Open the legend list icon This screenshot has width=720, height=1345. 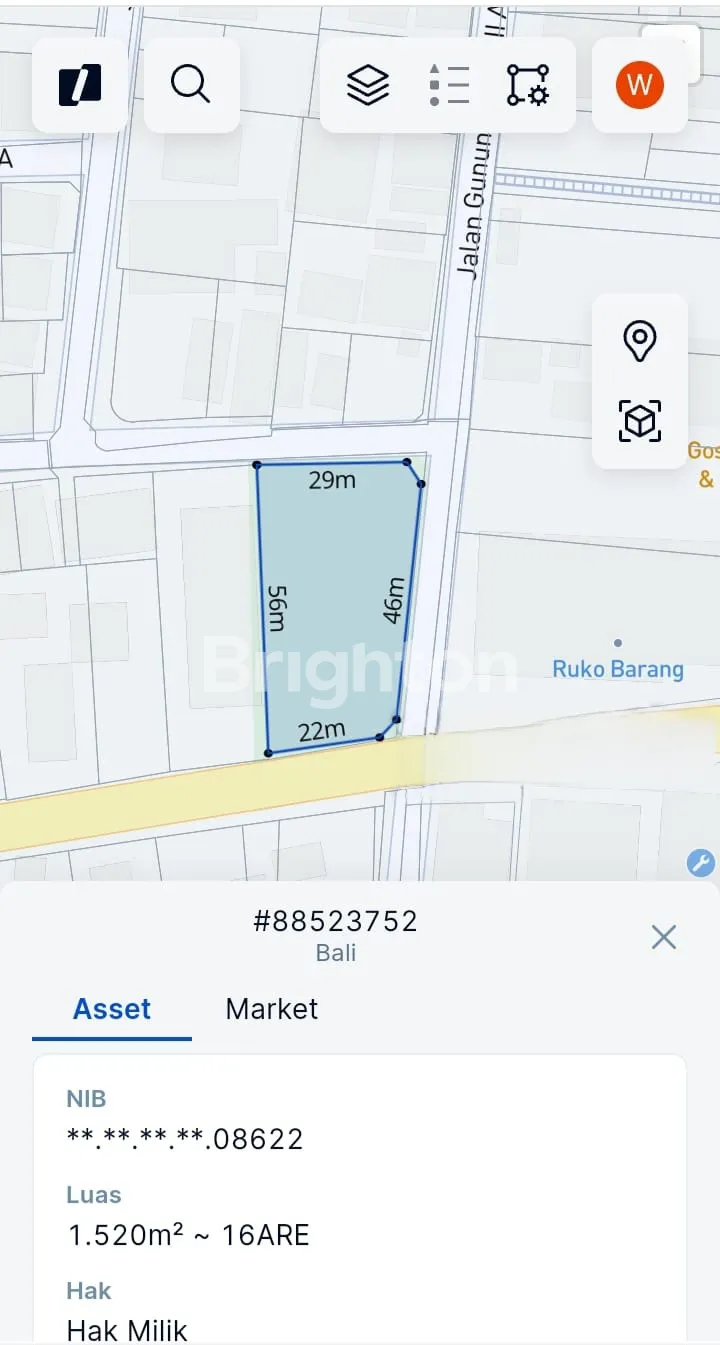point(449,85)
